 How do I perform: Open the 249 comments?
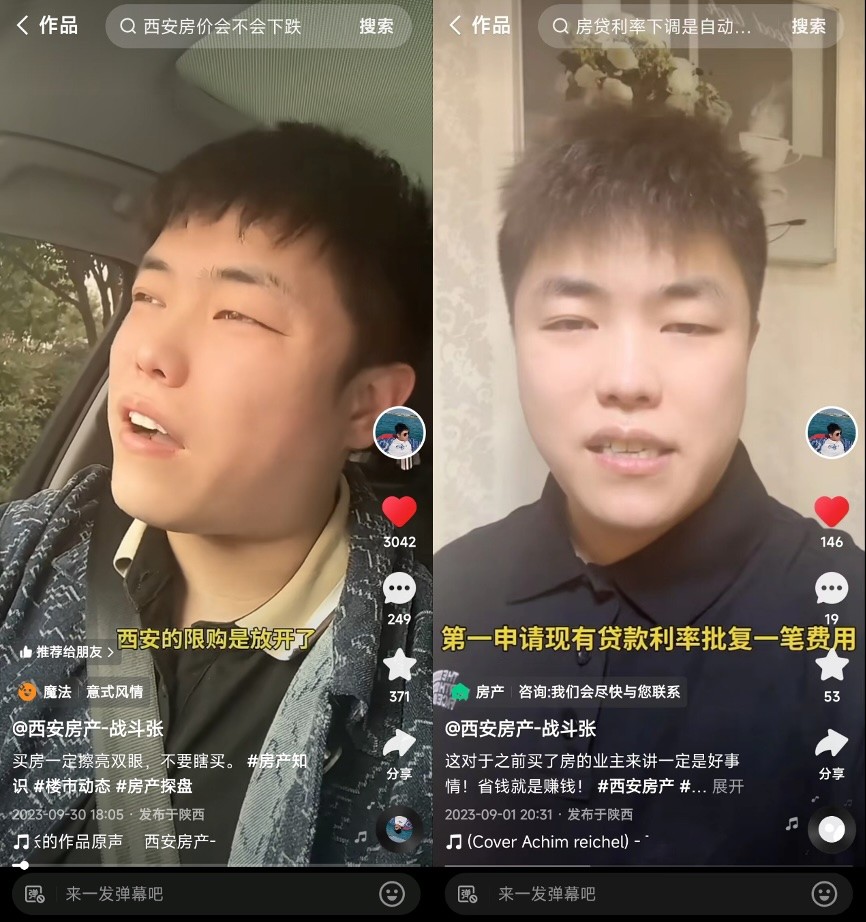[x=399, y=588]
